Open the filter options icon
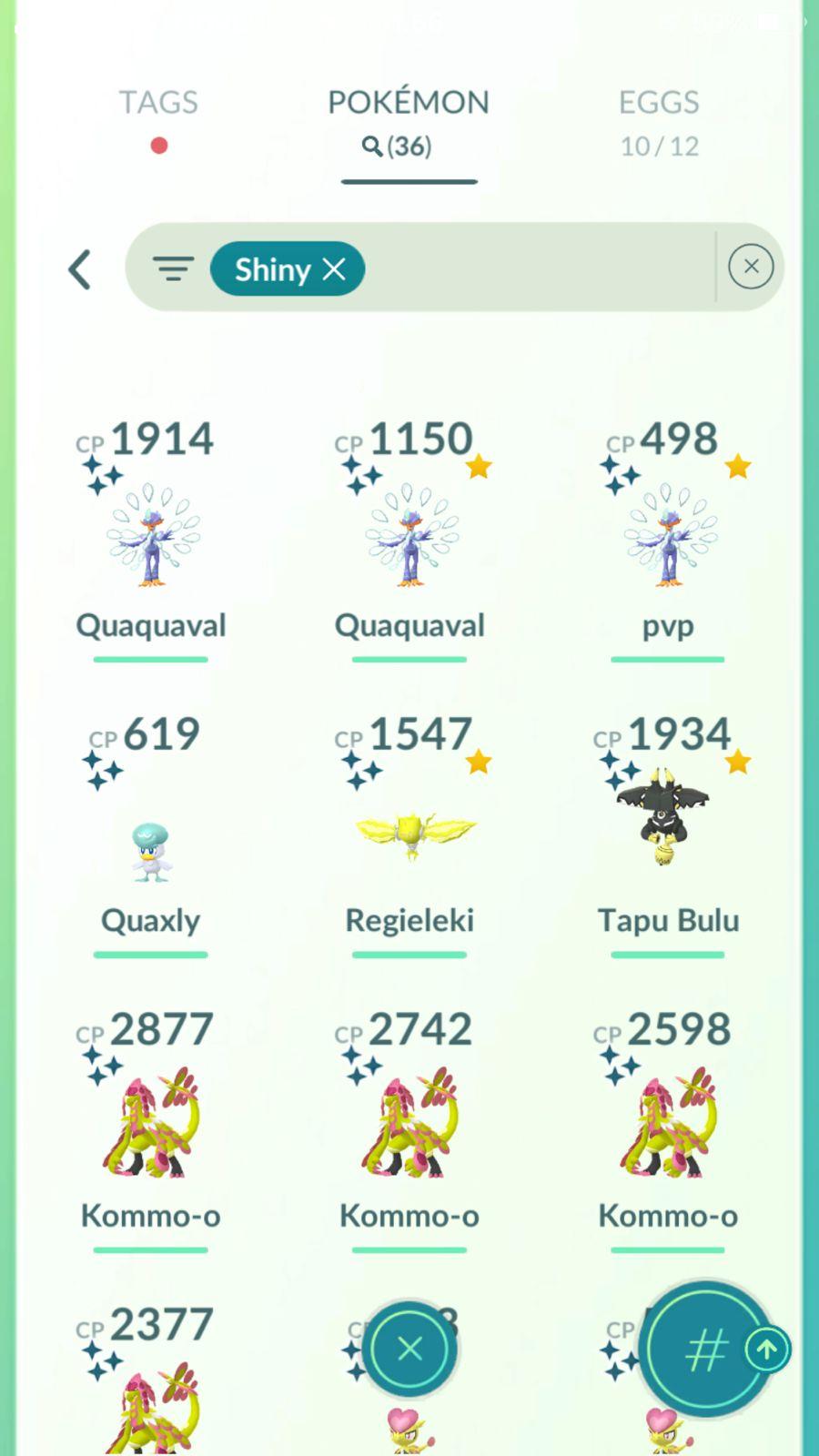The width and height of the screenshot is (819, 1456). (173, 269)
